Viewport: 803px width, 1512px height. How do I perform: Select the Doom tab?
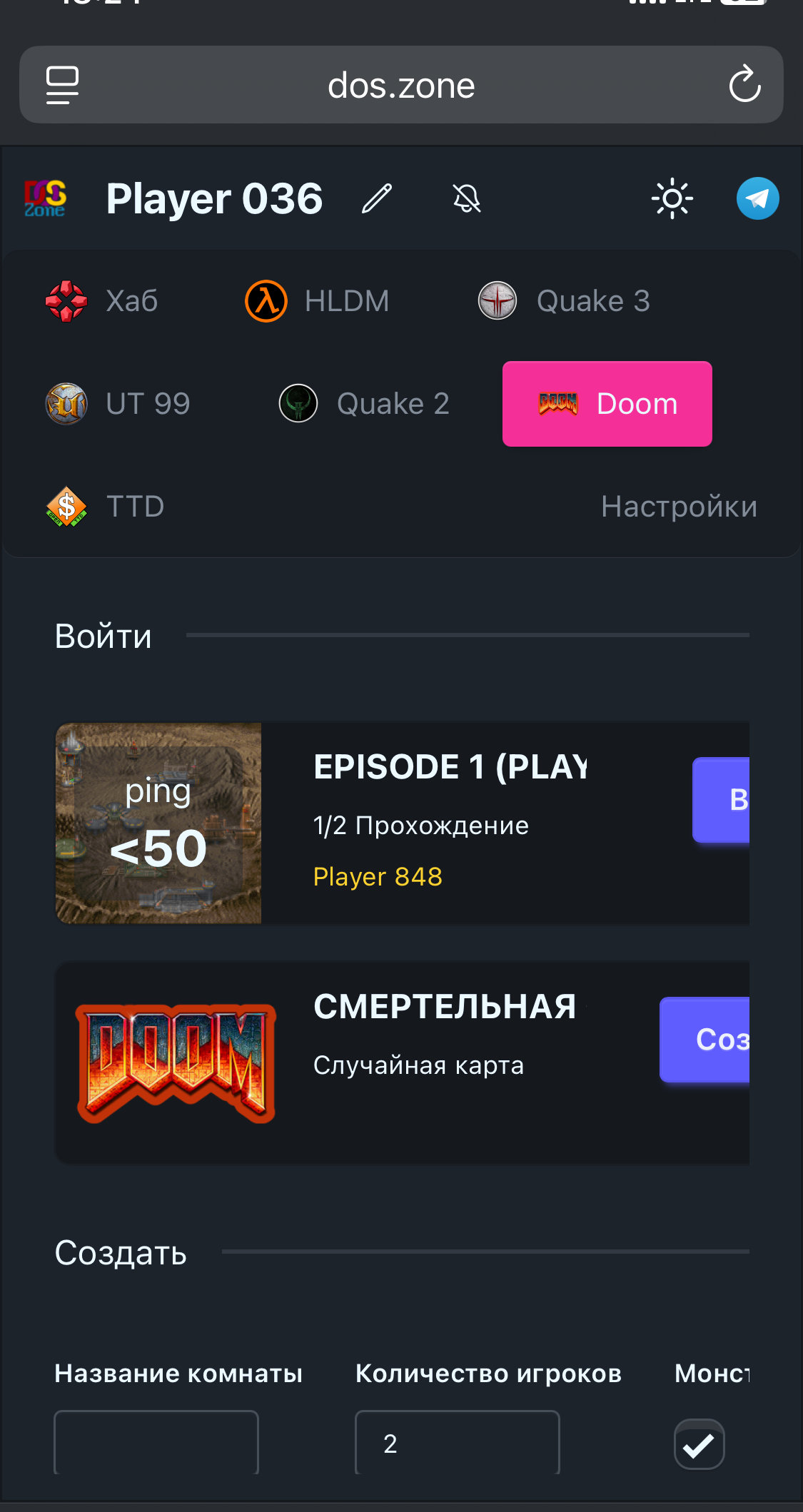coord(607,404)
